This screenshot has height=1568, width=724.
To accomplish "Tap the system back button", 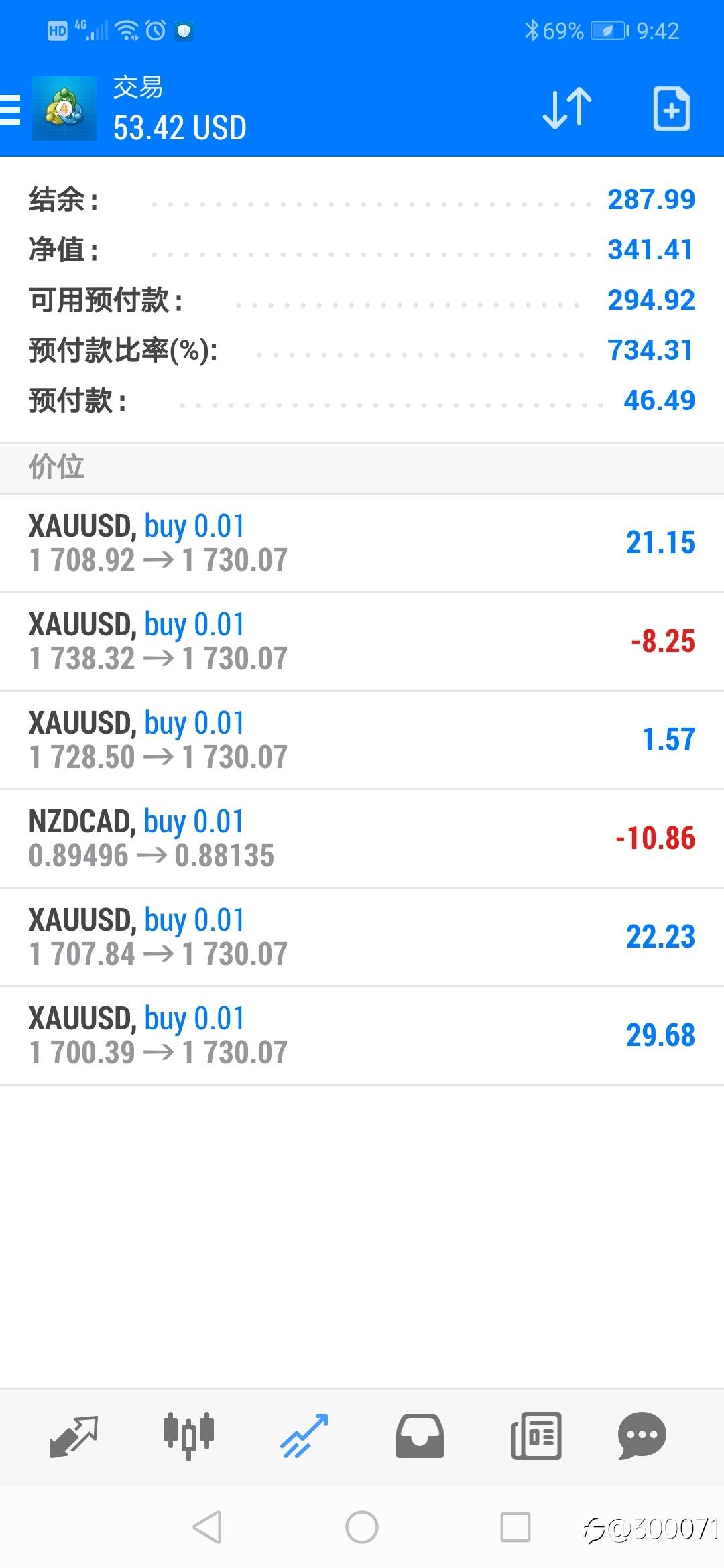I will pyautogui.click(x=207, y=1527).
